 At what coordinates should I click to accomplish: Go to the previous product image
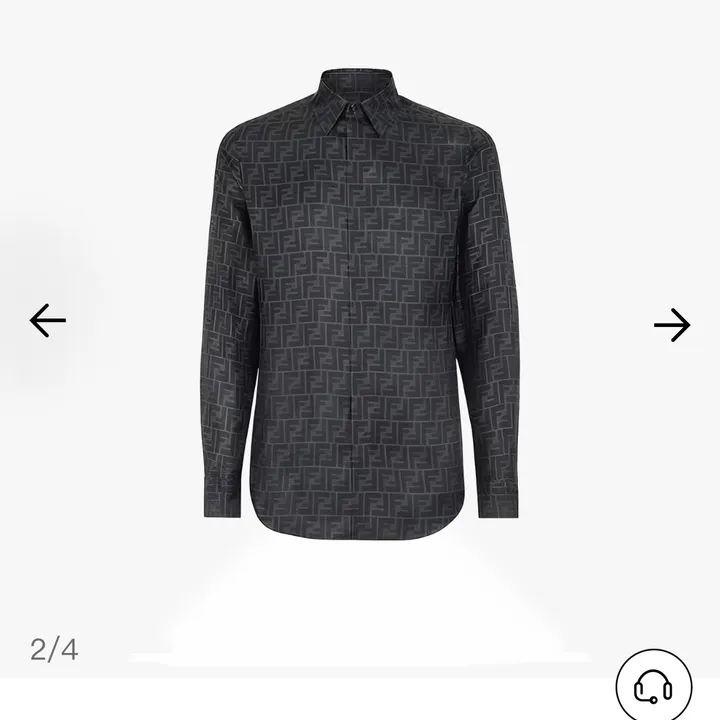(47, 321)
